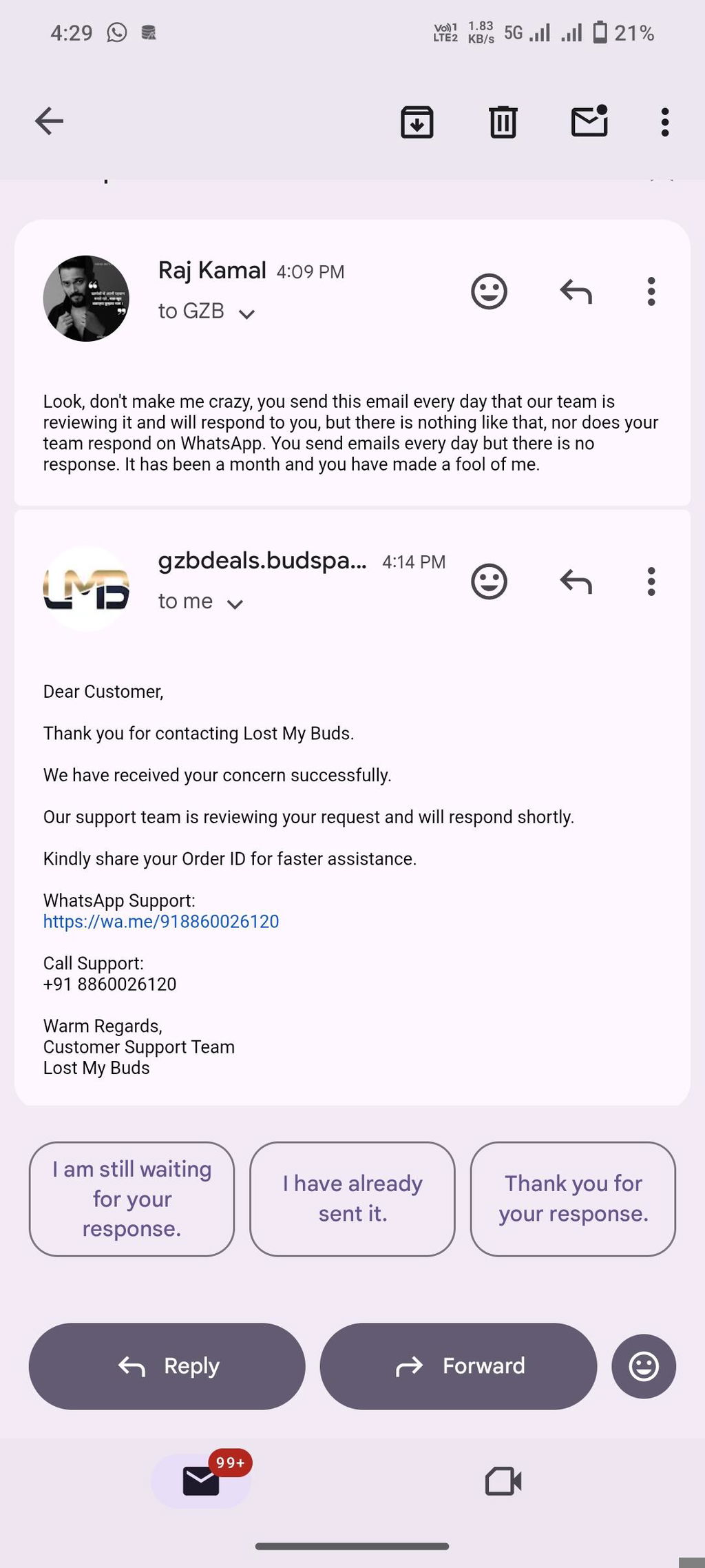This screenshot has height=1568, width=705.
Task: Choose the 'I am still waiting' smart reply
Action: (131, 1199)
